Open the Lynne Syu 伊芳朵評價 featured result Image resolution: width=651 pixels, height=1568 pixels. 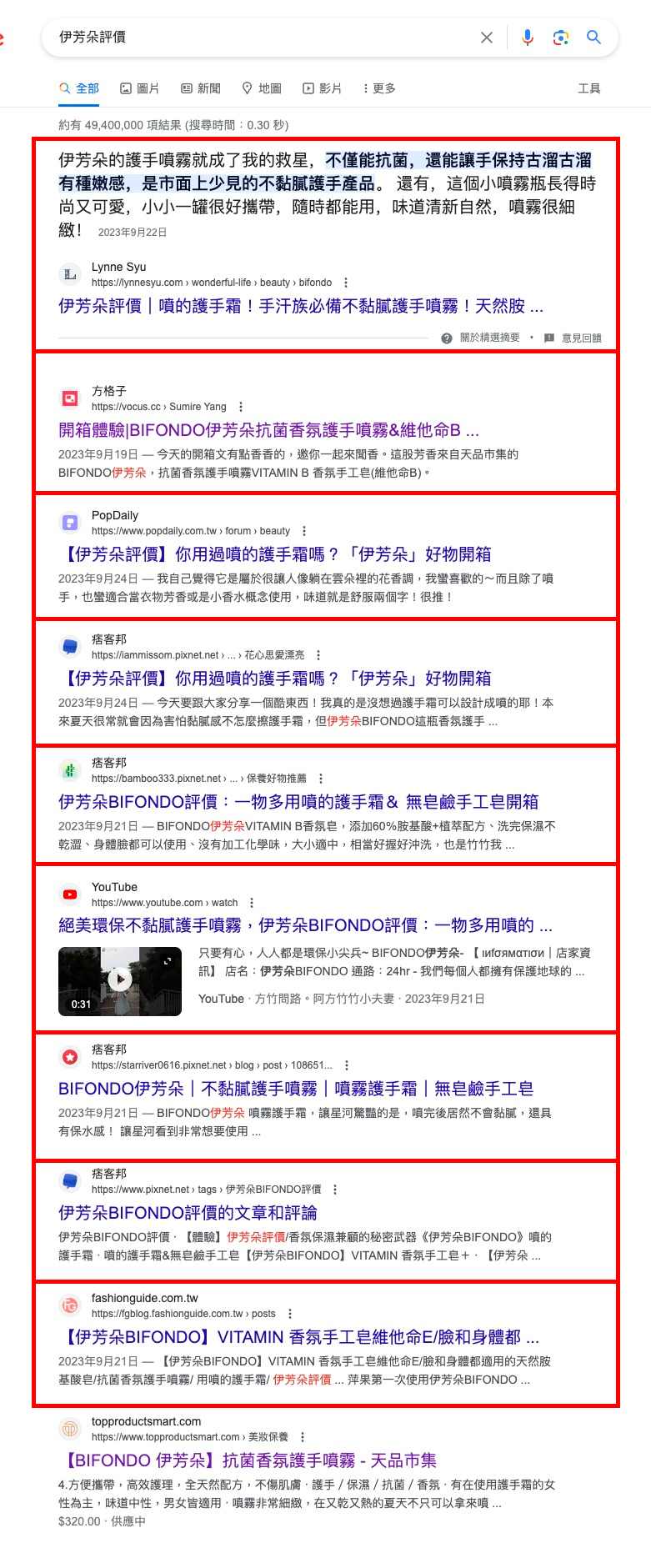[300, 307]
